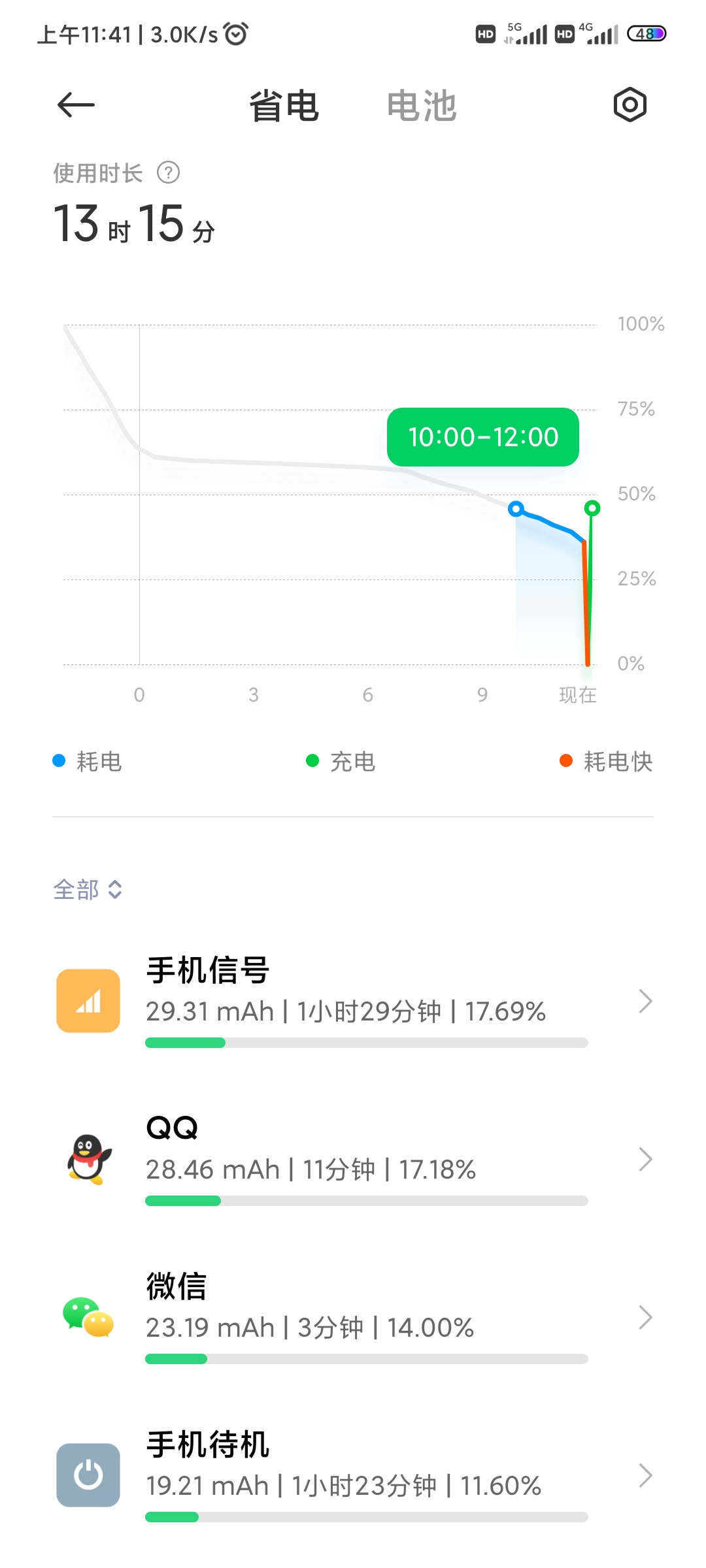The height and width of the screenshot is (1568, 706).
Task: Open 微信 power usage details
Action: tap(353, 1317)
